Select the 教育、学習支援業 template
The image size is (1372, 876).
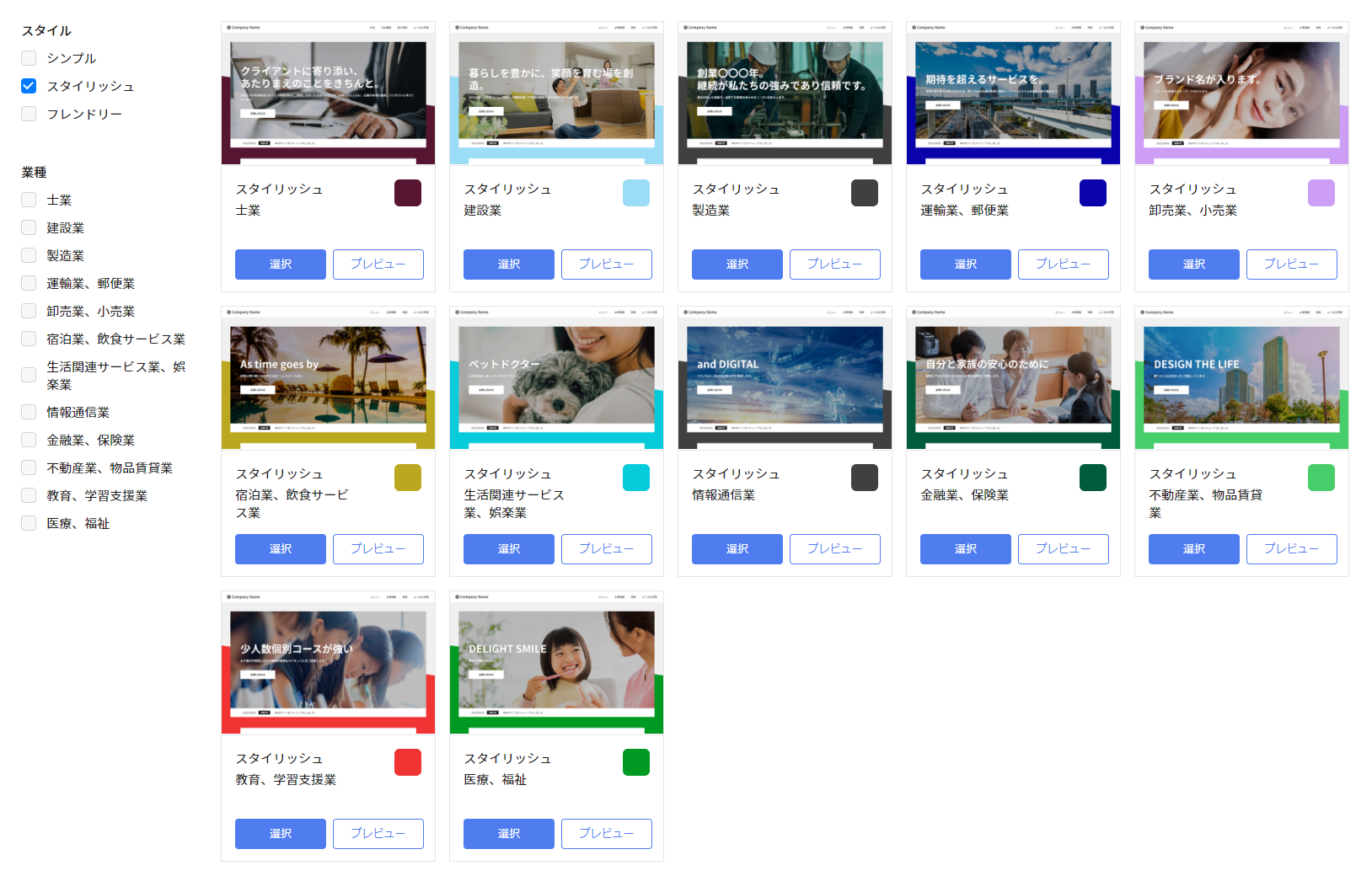280,834
